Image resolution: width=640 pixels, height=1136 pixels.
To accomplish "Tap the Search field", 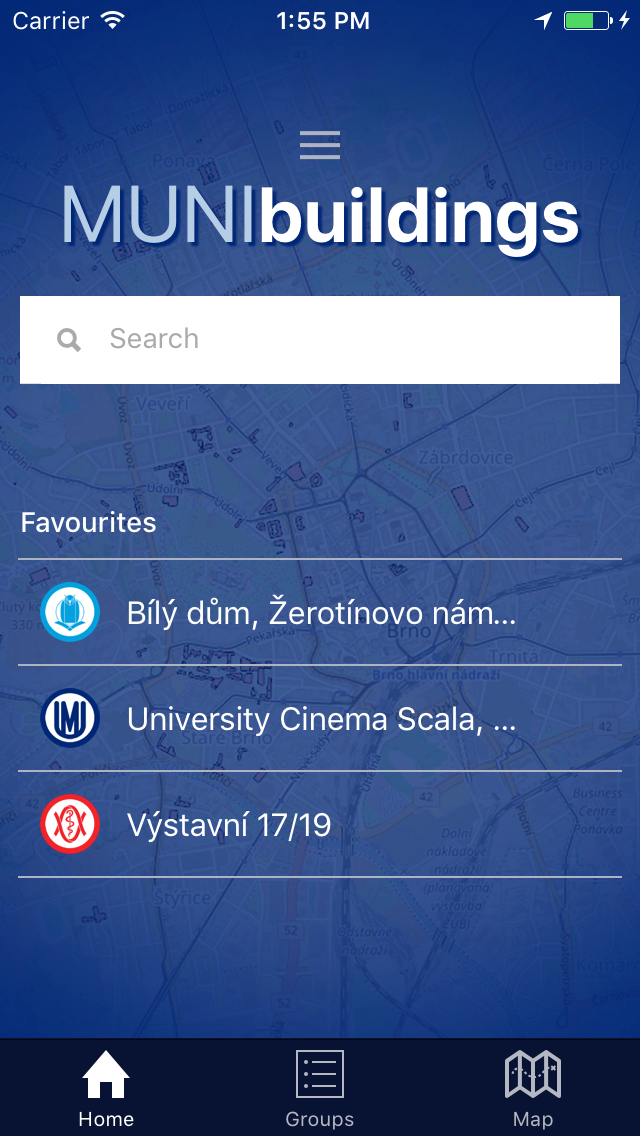I will 320,339.
